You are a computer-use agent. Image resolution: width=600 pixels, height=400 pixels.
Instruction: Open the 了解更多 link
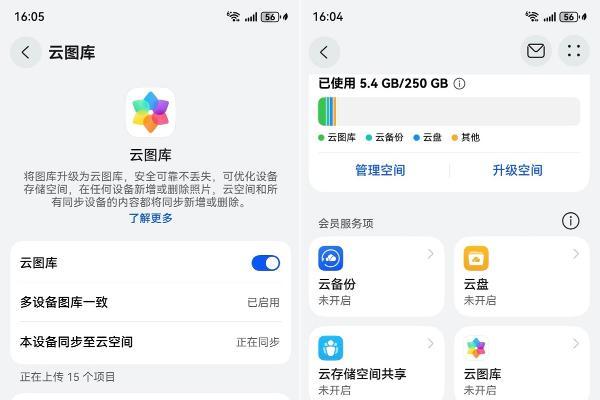click(150, 218)
